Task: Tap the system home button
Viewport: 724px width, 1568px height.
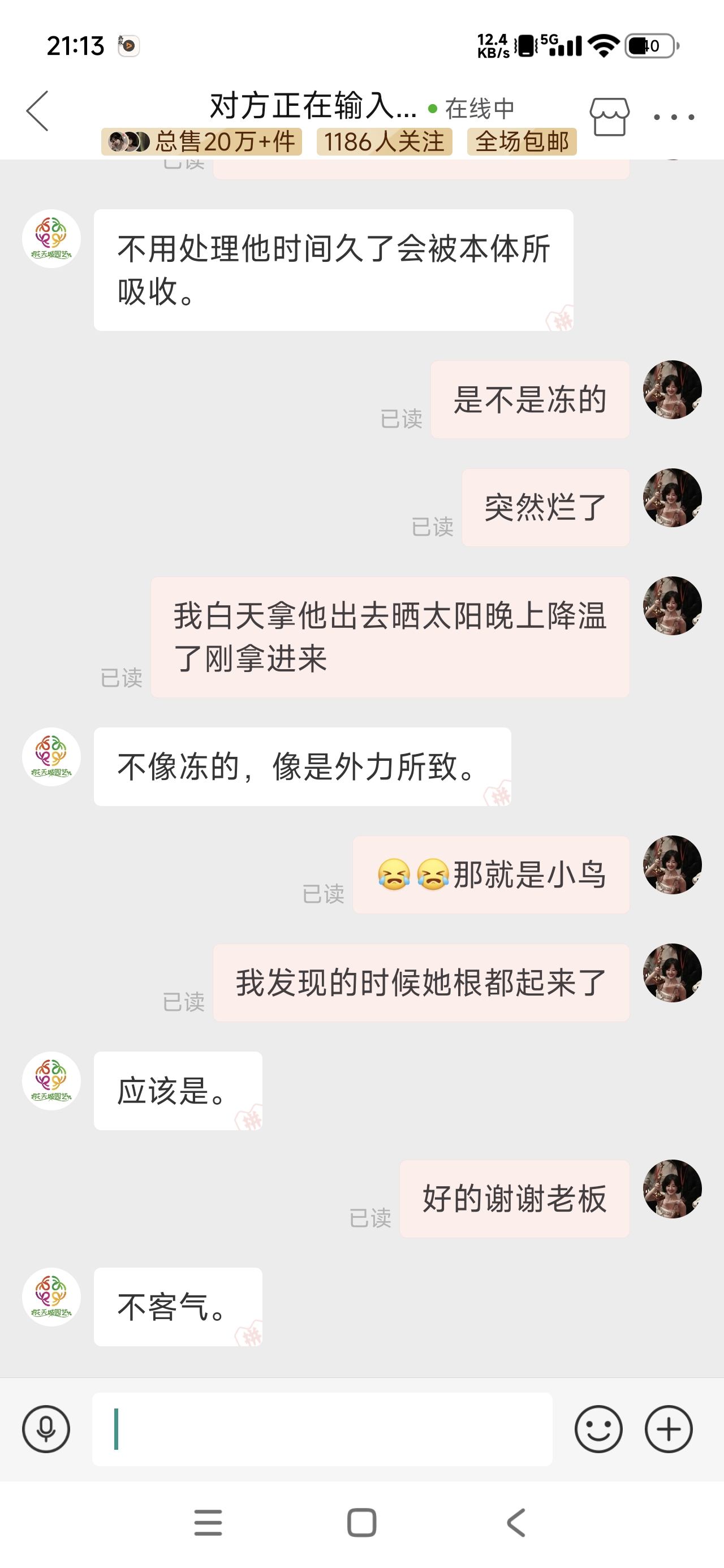Action: [x=361, y=1523]
